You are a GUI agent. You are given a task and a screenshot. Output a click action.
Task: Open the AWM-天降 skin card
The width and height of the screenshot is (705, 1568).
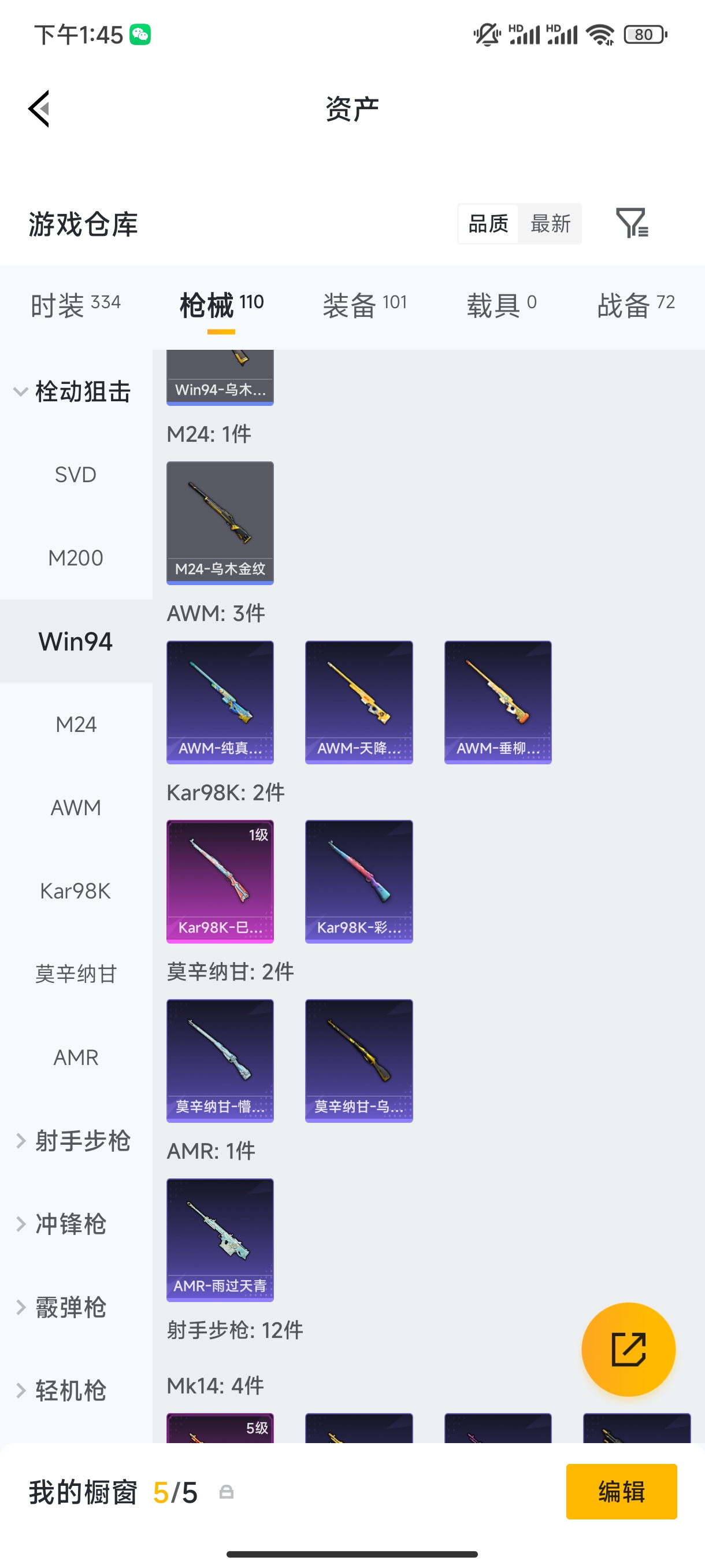coord(358,701)
